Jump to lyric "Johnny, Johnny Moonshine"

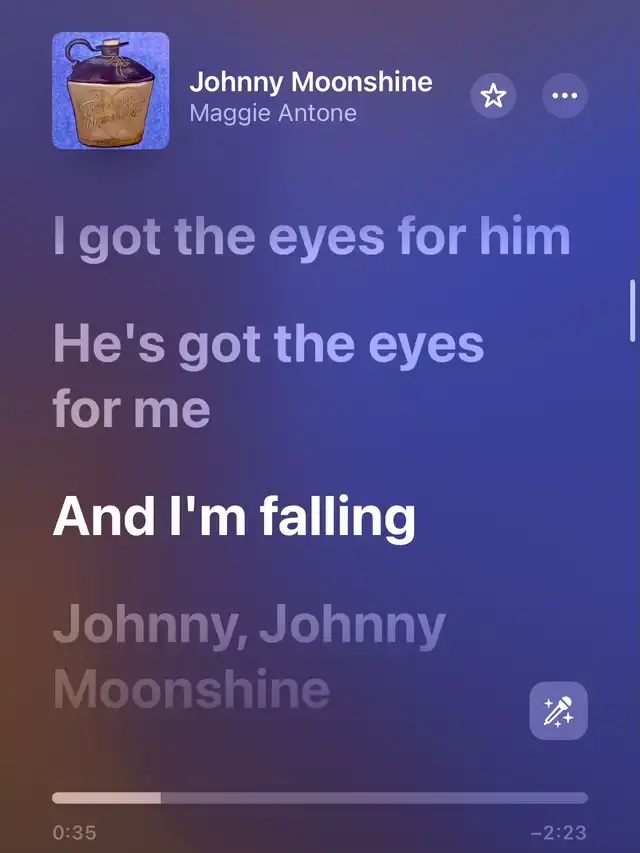click(x=249, y=657)
